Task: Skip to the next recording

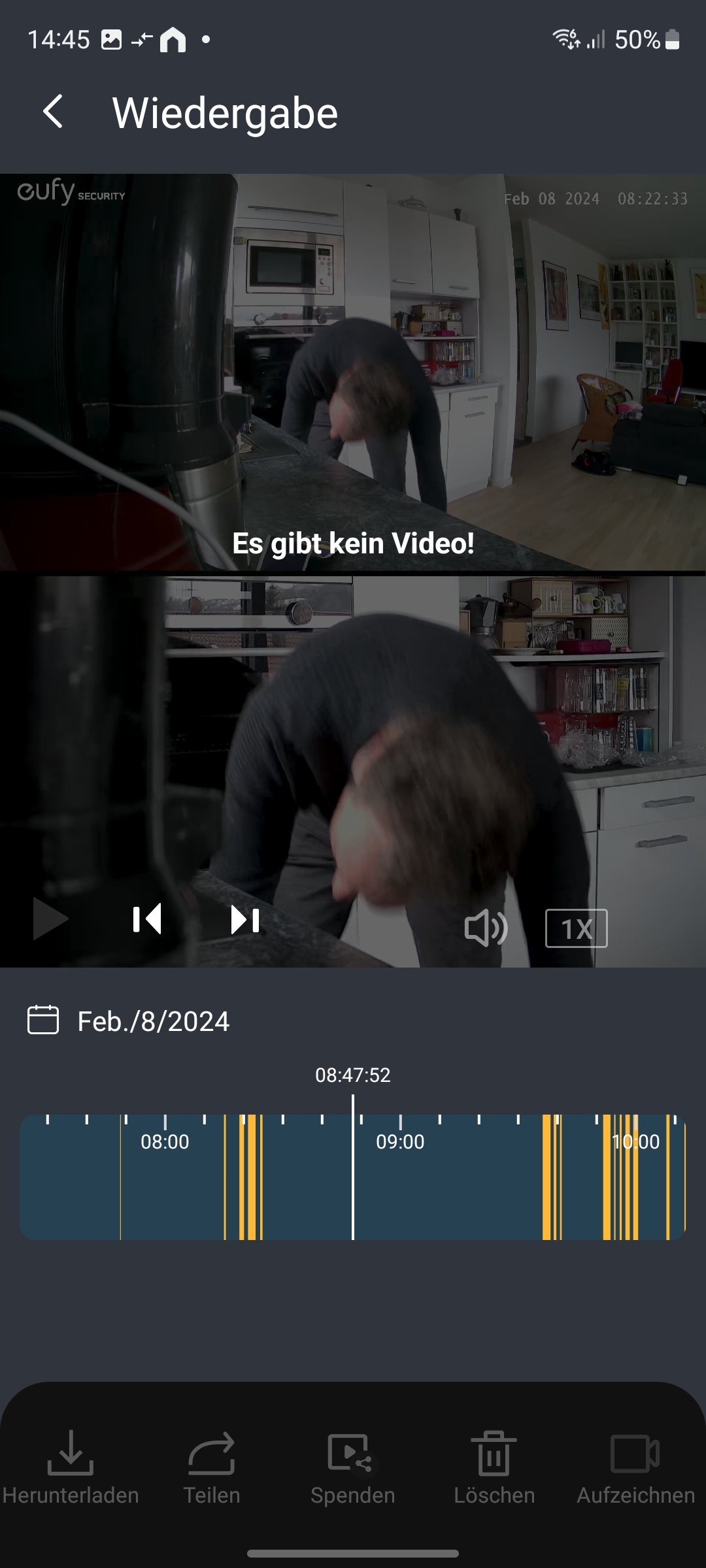Action: coord(245,920)
